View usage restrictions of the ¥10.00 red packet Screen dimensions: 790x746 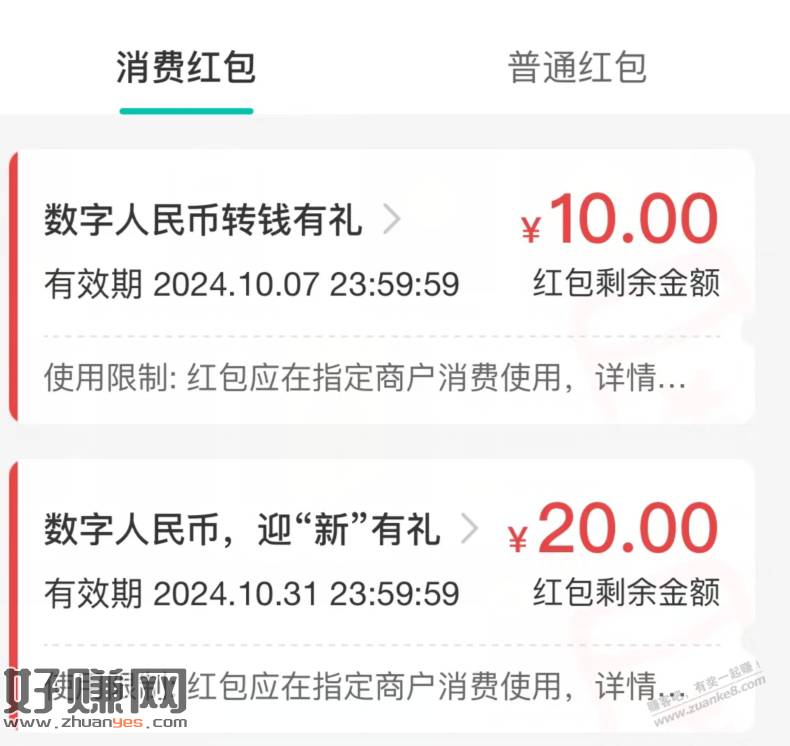point(365,381)
